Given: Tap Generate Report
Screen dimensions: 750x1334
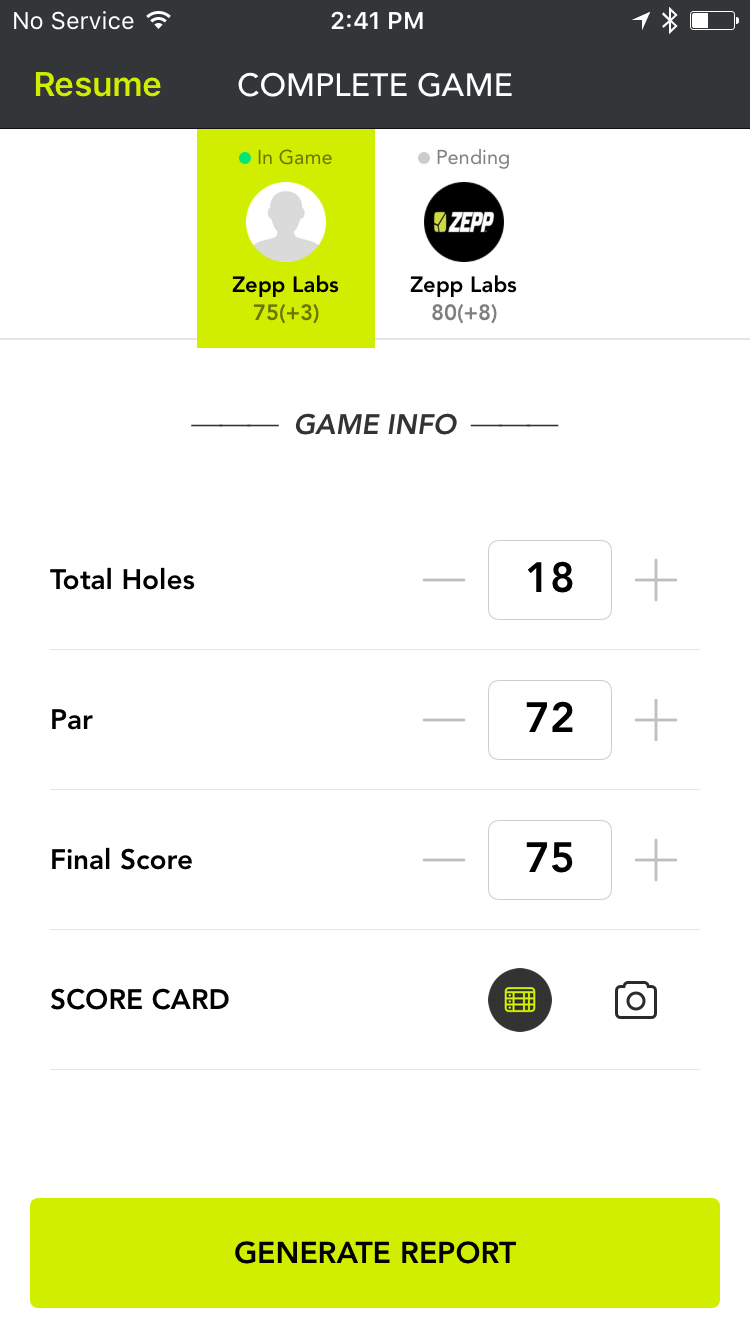Looking at the screenshot, I should (x=375, y=1253).
